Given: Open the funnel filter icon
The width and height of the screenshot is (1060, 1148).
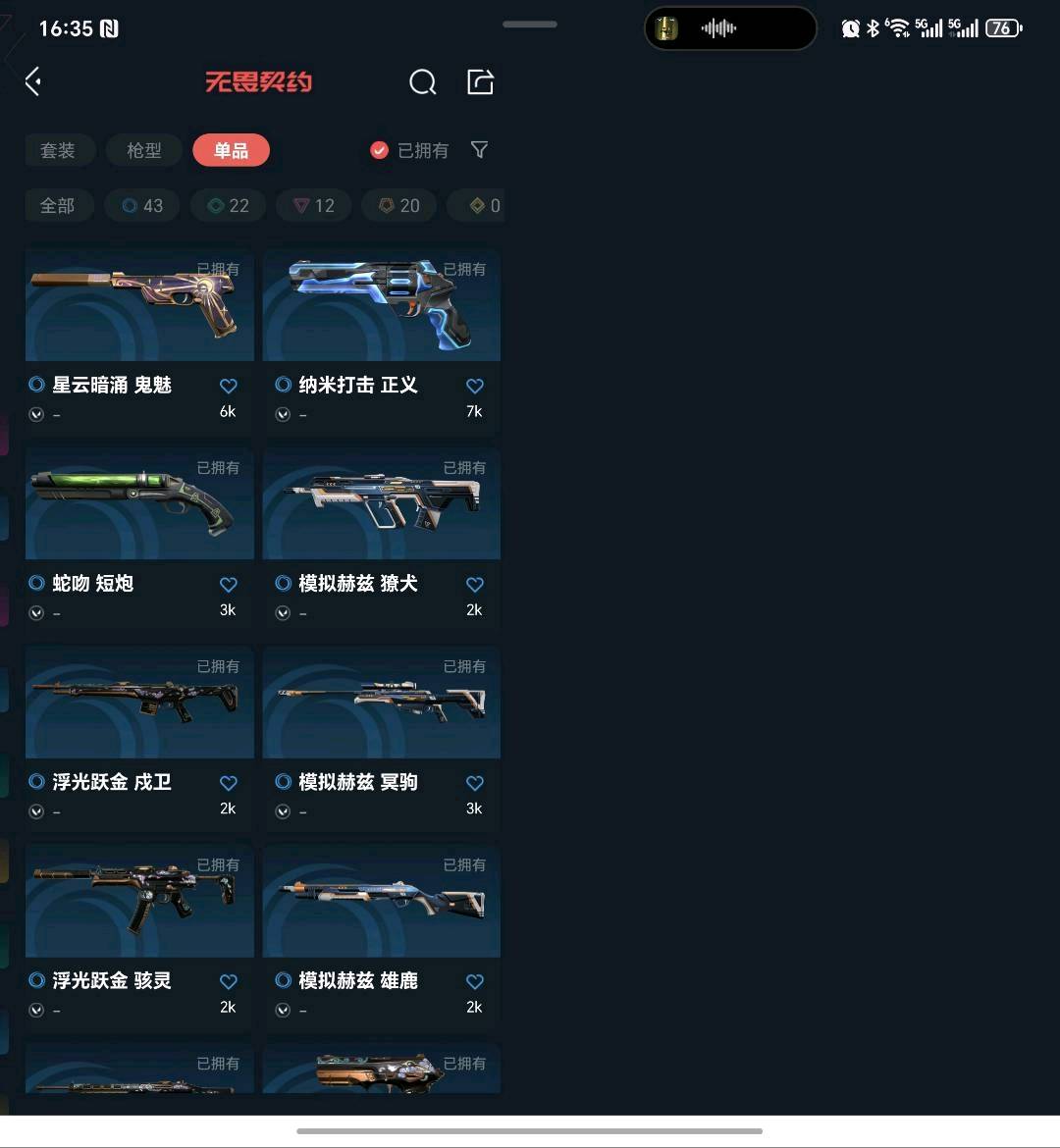Looking at the screenshot, I should pos(480,150).
